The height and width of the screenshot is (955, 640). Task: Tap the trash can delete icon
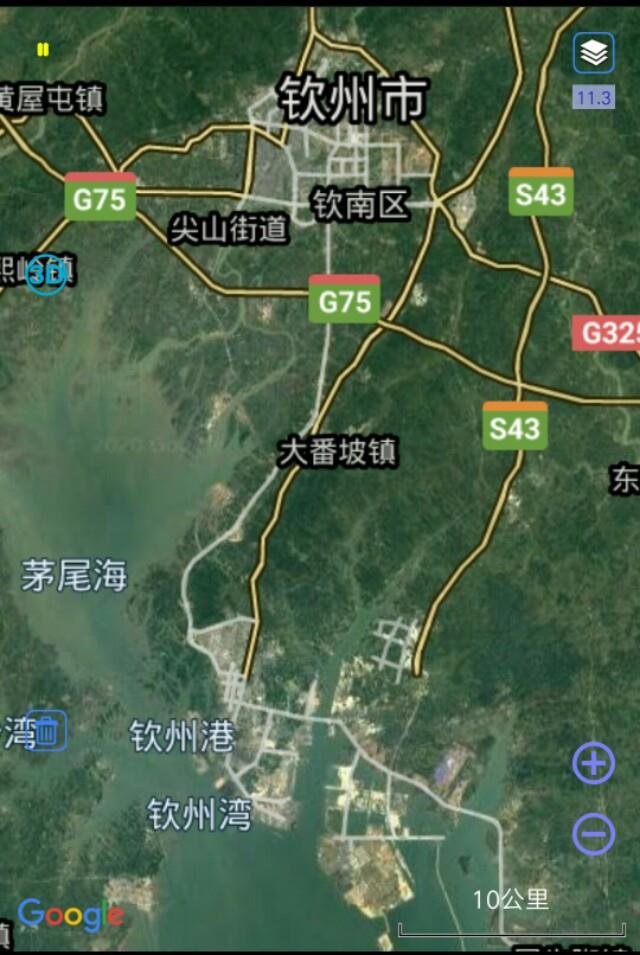tap(47, 731)
